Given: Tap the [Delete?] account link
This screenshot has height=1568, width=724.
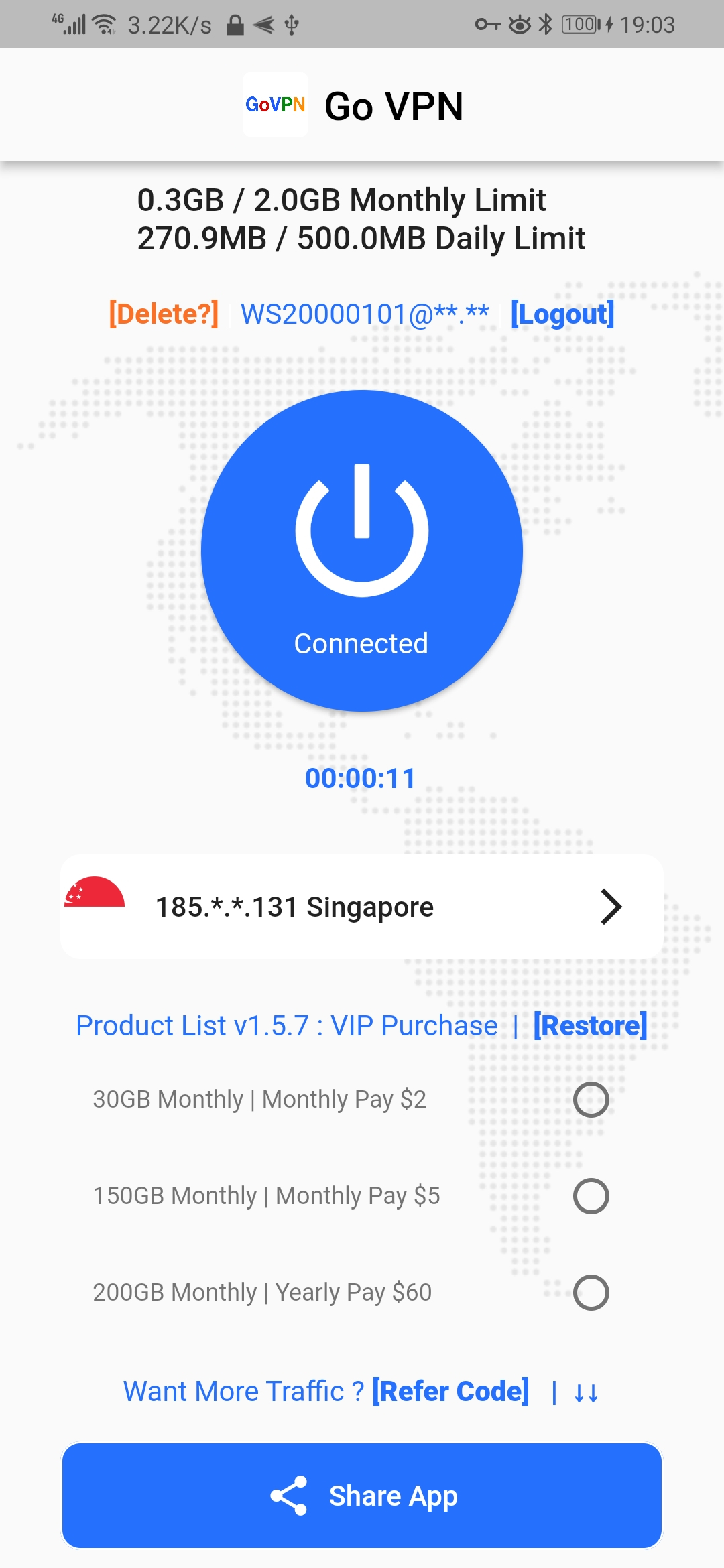Looking at the screenshot, I should tap(164, 314).
